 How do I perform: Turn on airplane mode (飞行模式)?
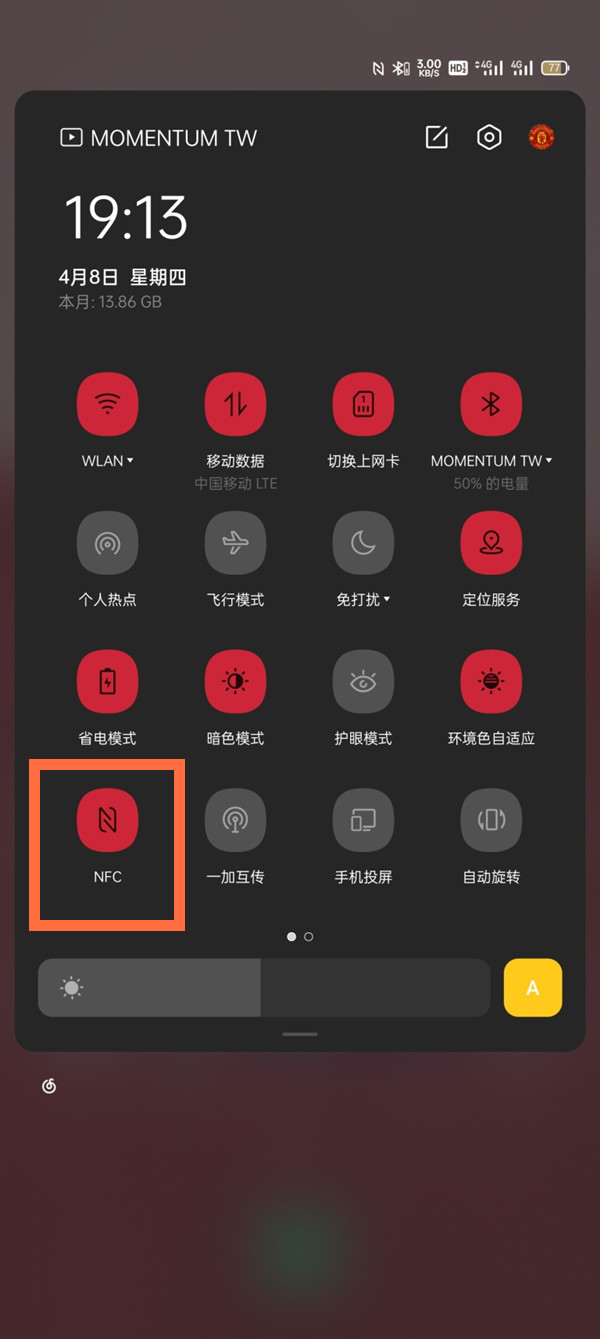coord(235,543)
